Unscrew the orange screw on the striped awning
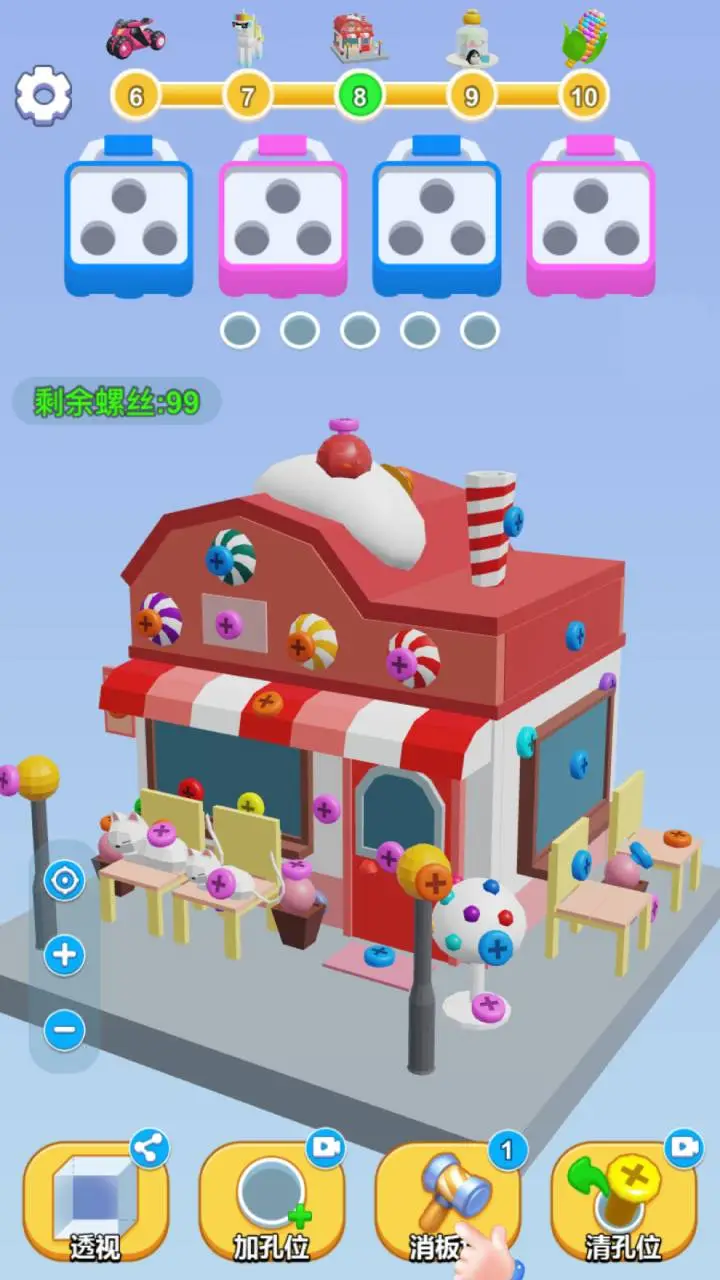 pyautogui.click(x=267, y=703)
